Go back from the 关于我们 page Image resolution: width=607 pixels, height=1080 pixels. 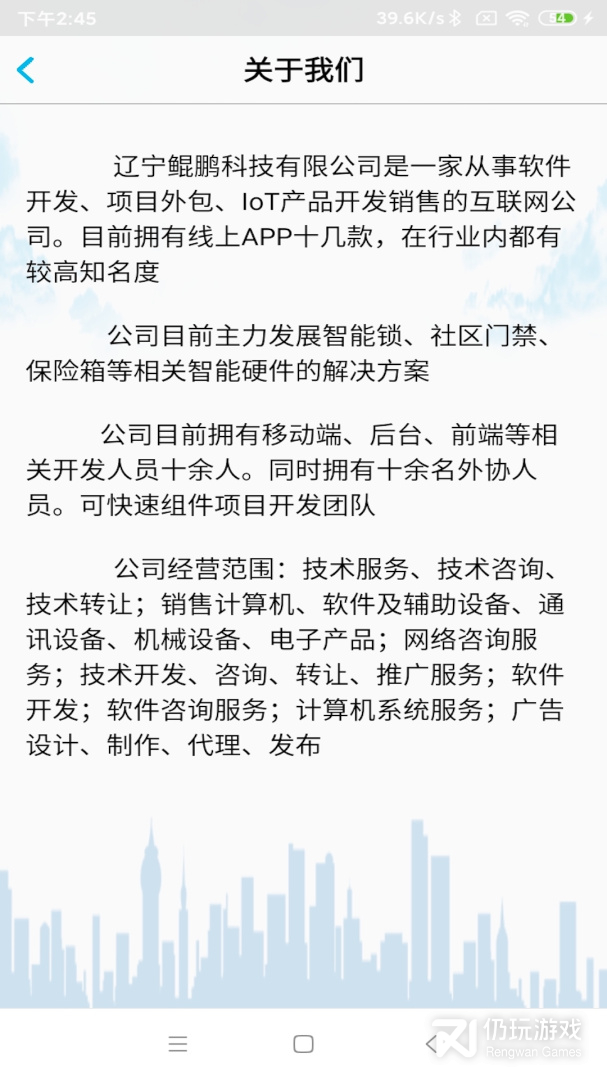coord(27,70)
